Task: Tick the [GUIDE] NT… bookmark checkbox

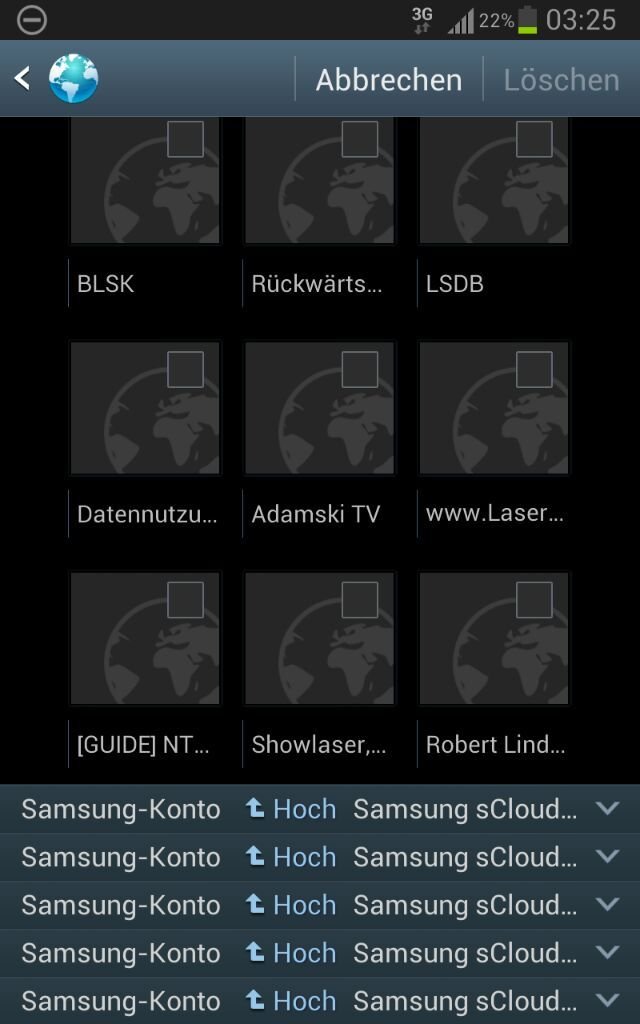Action: (185, 600)
